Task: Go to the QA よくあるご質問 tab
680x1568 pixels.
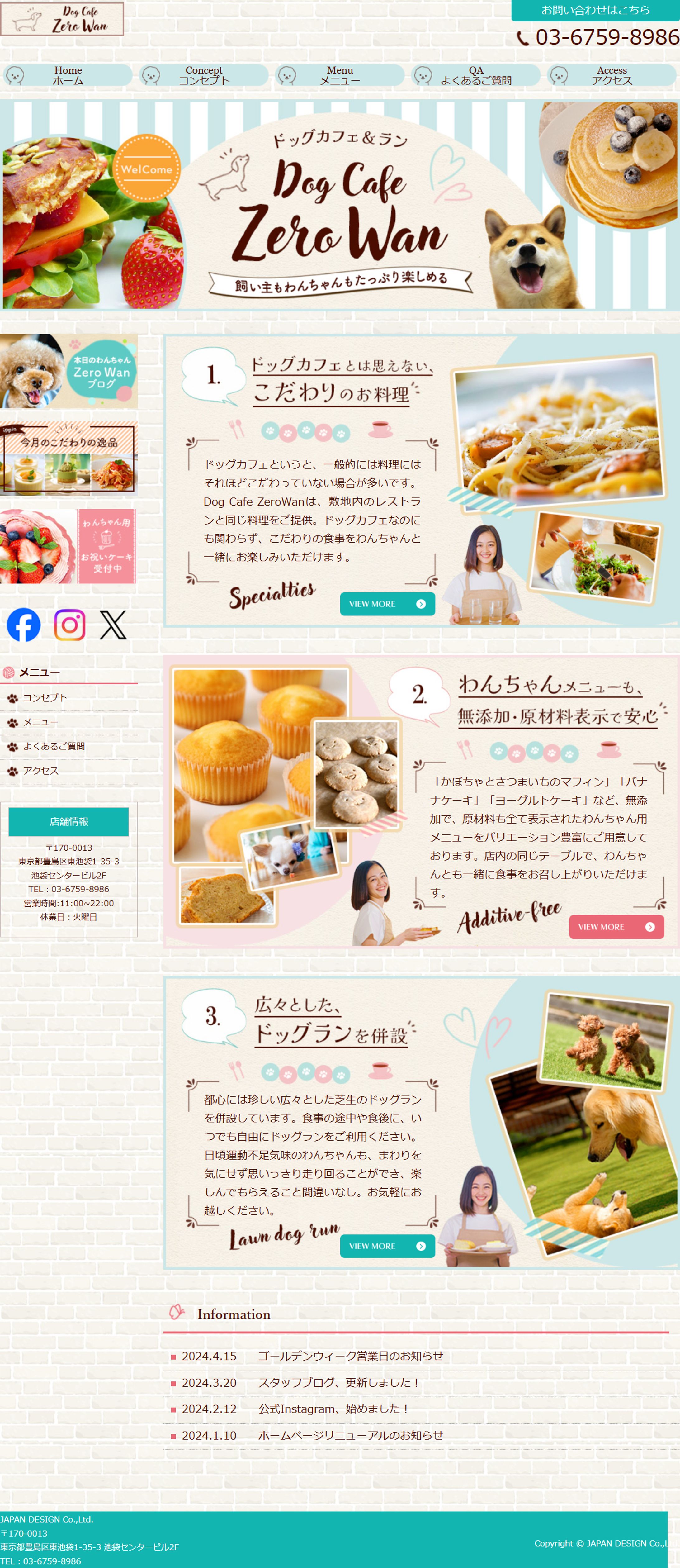Action: click(x=476, y=75)
